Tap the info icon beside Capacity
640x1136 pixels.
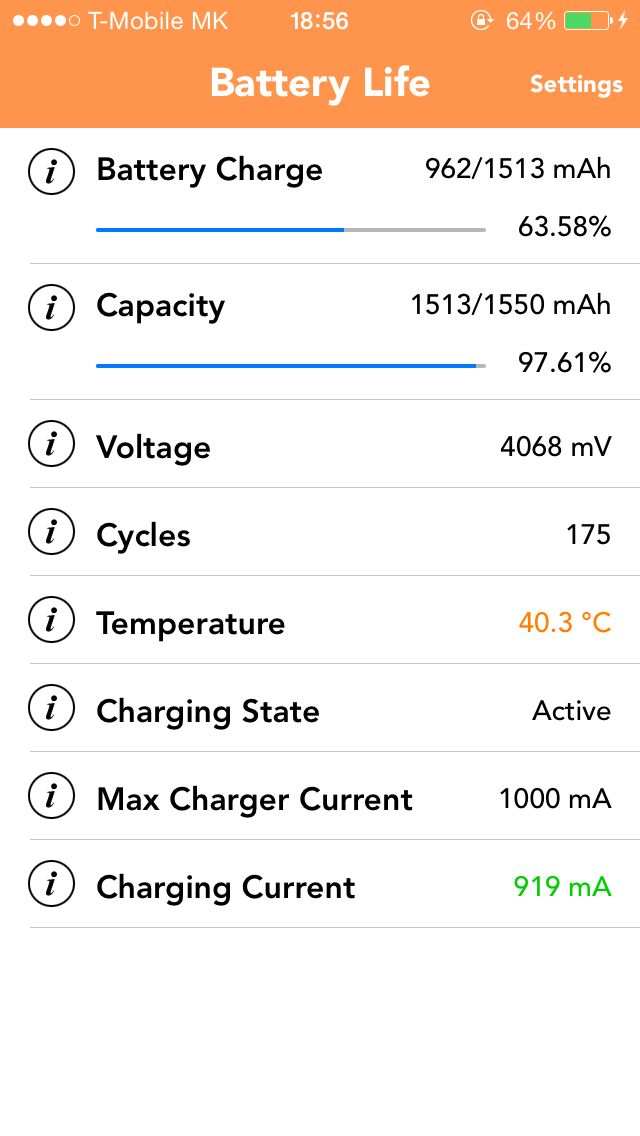(52, 307)
